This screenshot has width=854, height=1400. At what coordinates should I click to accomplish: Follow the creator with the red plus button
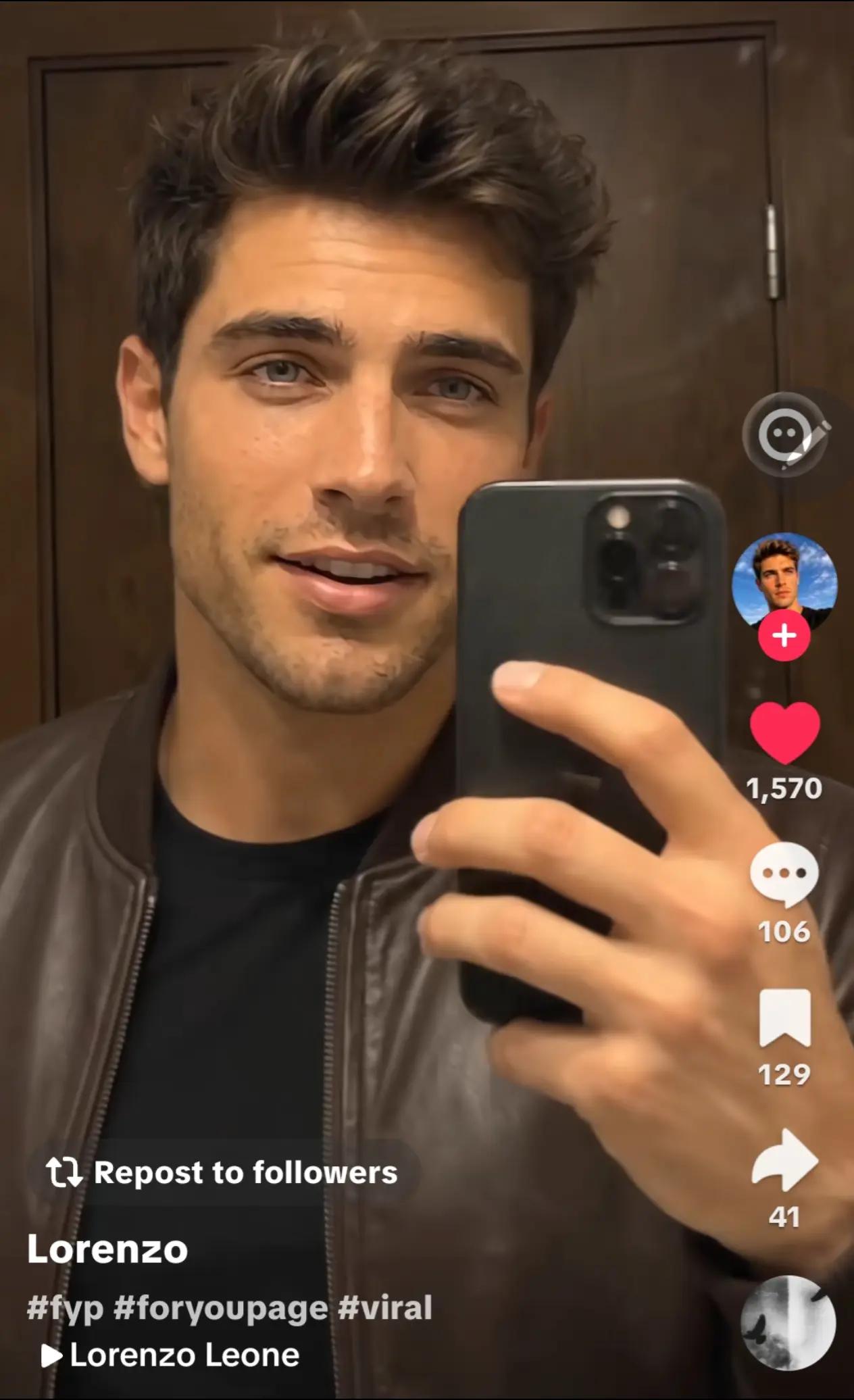(x=784, y=635)
